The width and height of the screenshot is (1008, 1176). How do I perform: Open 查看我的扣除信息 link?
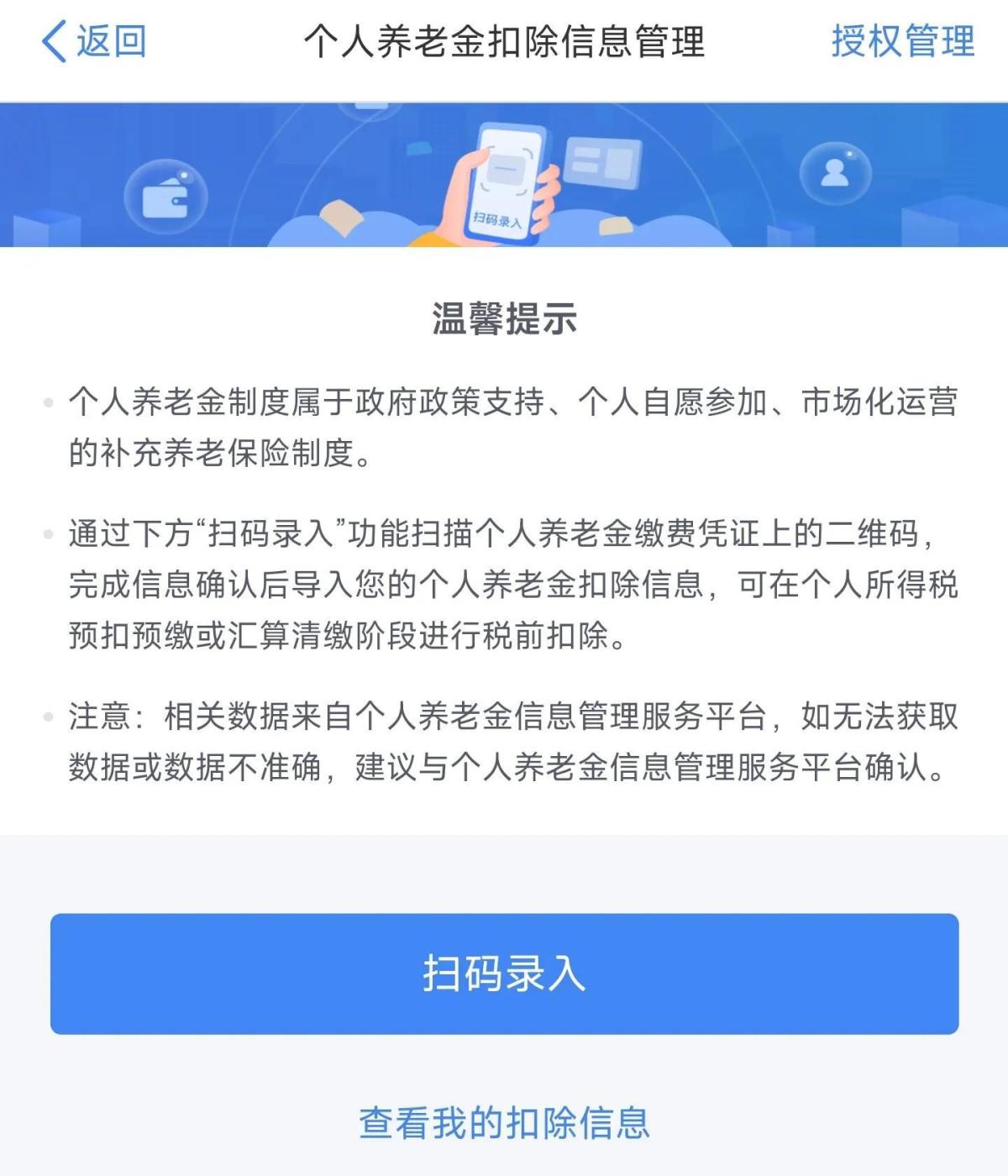[504, 1123]
